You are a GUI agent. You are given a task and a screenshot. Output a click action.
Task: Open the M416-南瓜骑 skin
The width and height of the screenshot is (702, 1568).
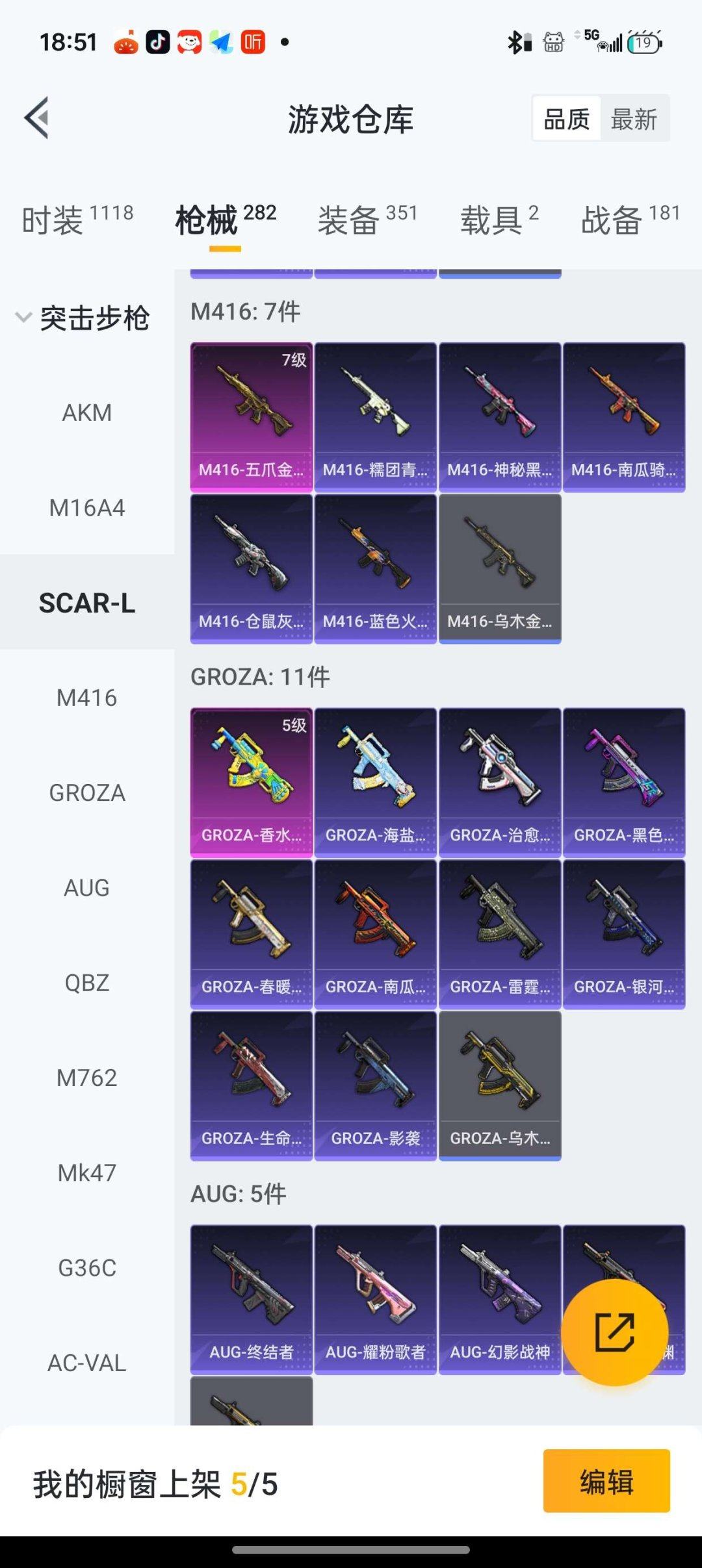(623, 417)
